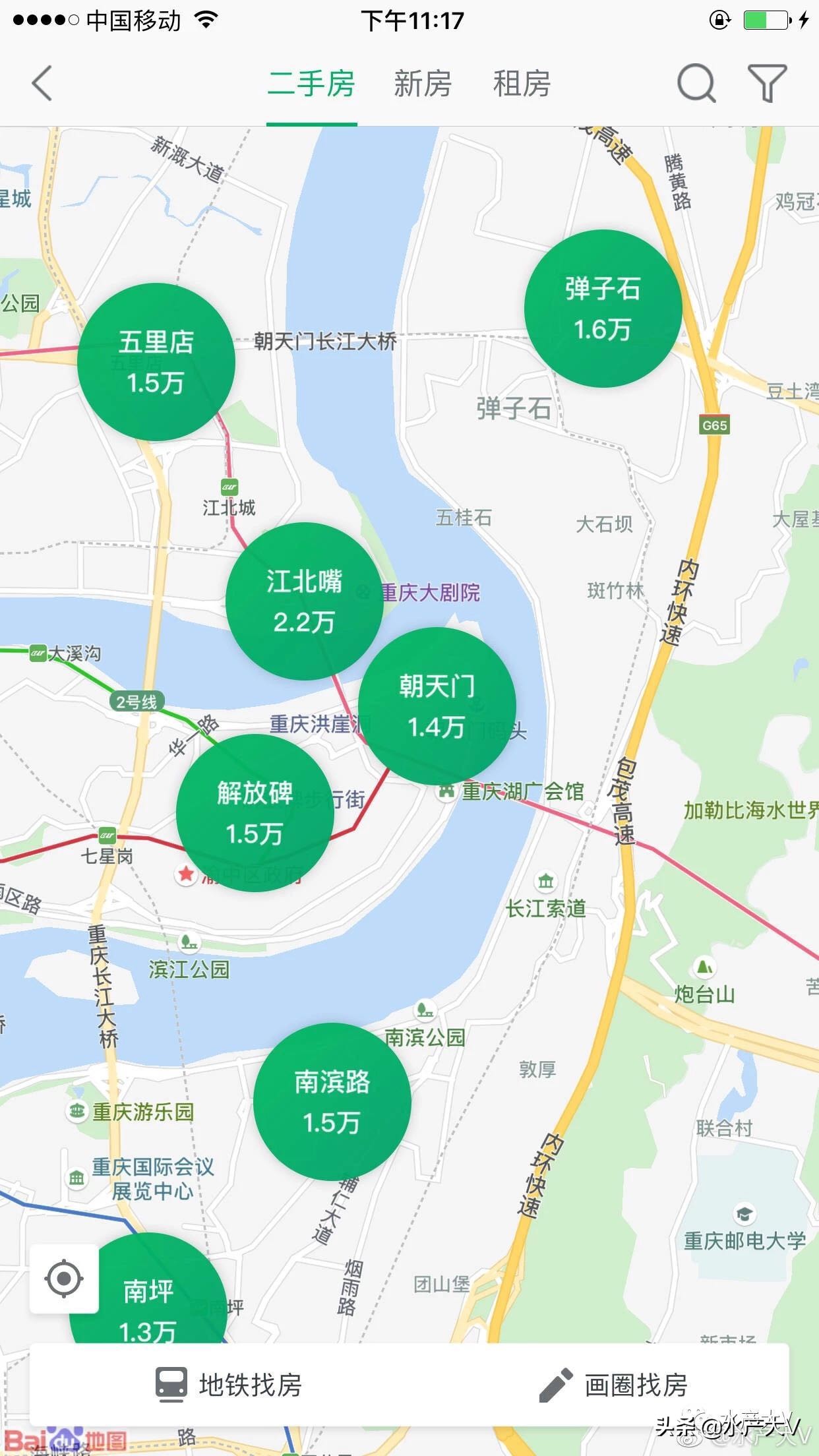The image size is (819, 1456).
Task: Tap the 重庆湖广会馆 landmark icon
Action: [x=446, y=793]
